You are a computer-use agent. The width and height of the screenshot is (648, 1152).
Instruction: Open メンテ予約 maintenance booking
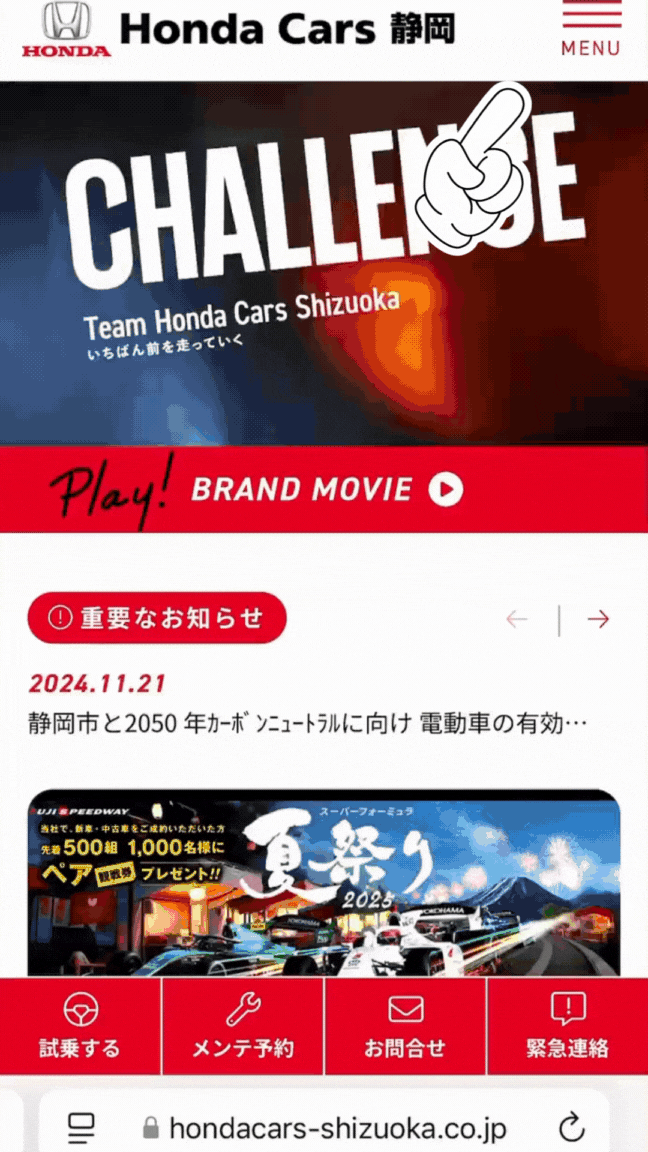pos(243,1026)
